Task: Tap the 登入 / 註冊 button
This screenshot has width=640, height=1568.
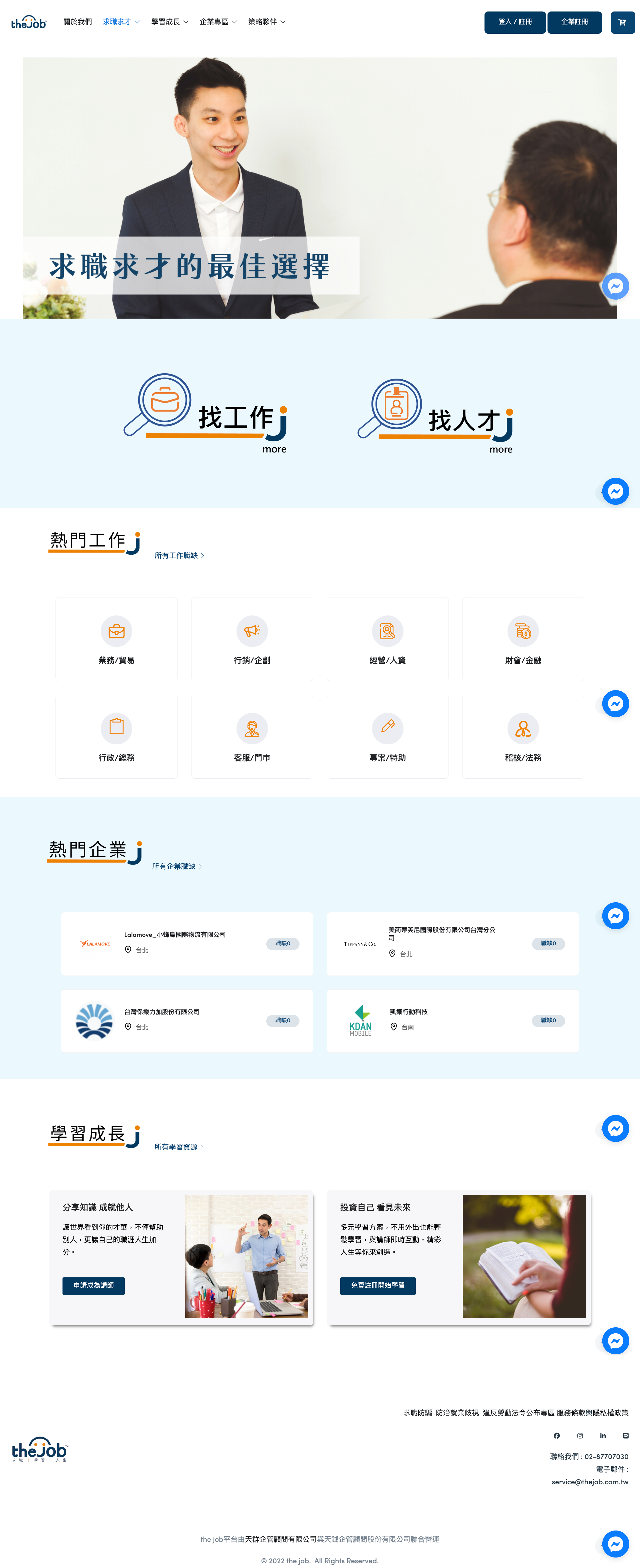Action: [x=514, y=22]
